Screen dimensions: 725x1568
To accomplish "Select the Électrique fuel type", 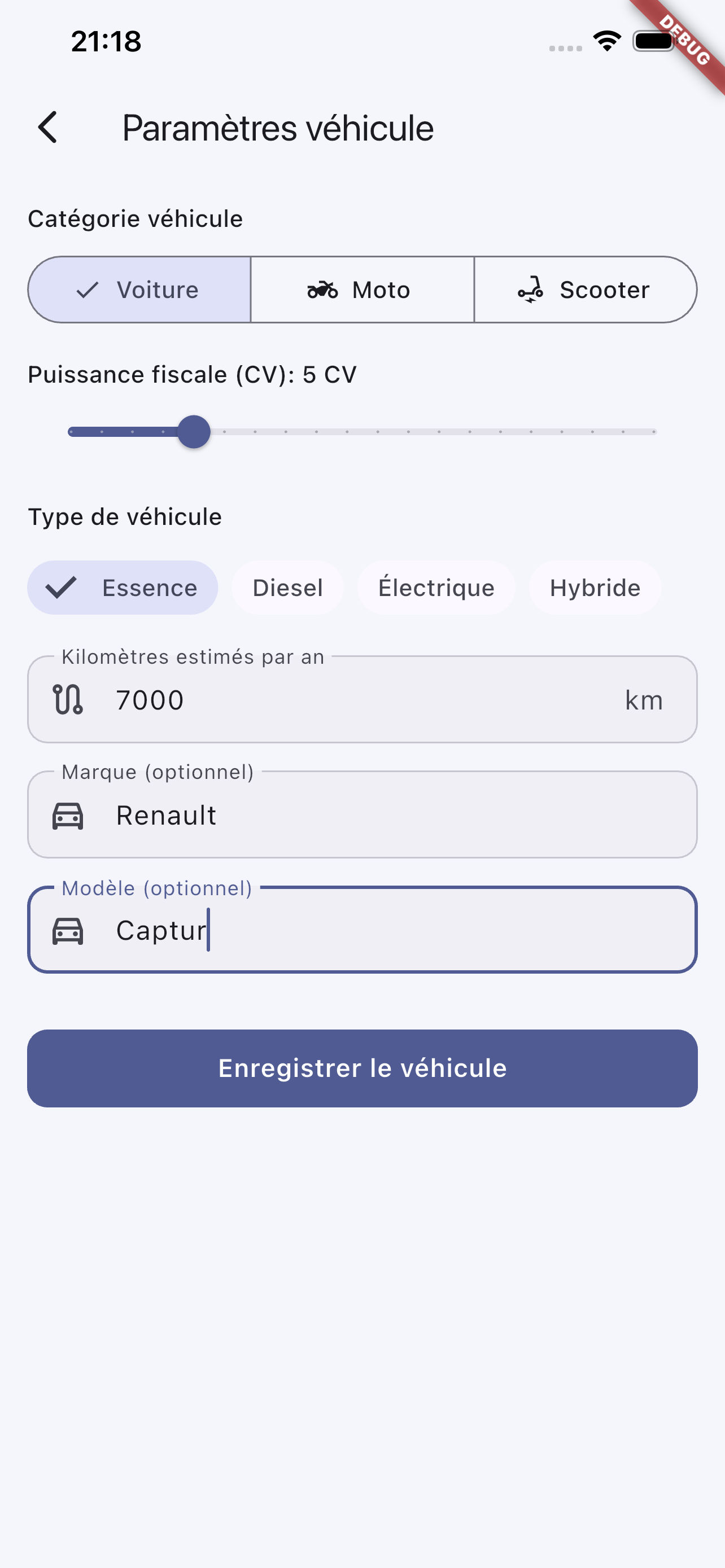I will (x=436, y=588).
